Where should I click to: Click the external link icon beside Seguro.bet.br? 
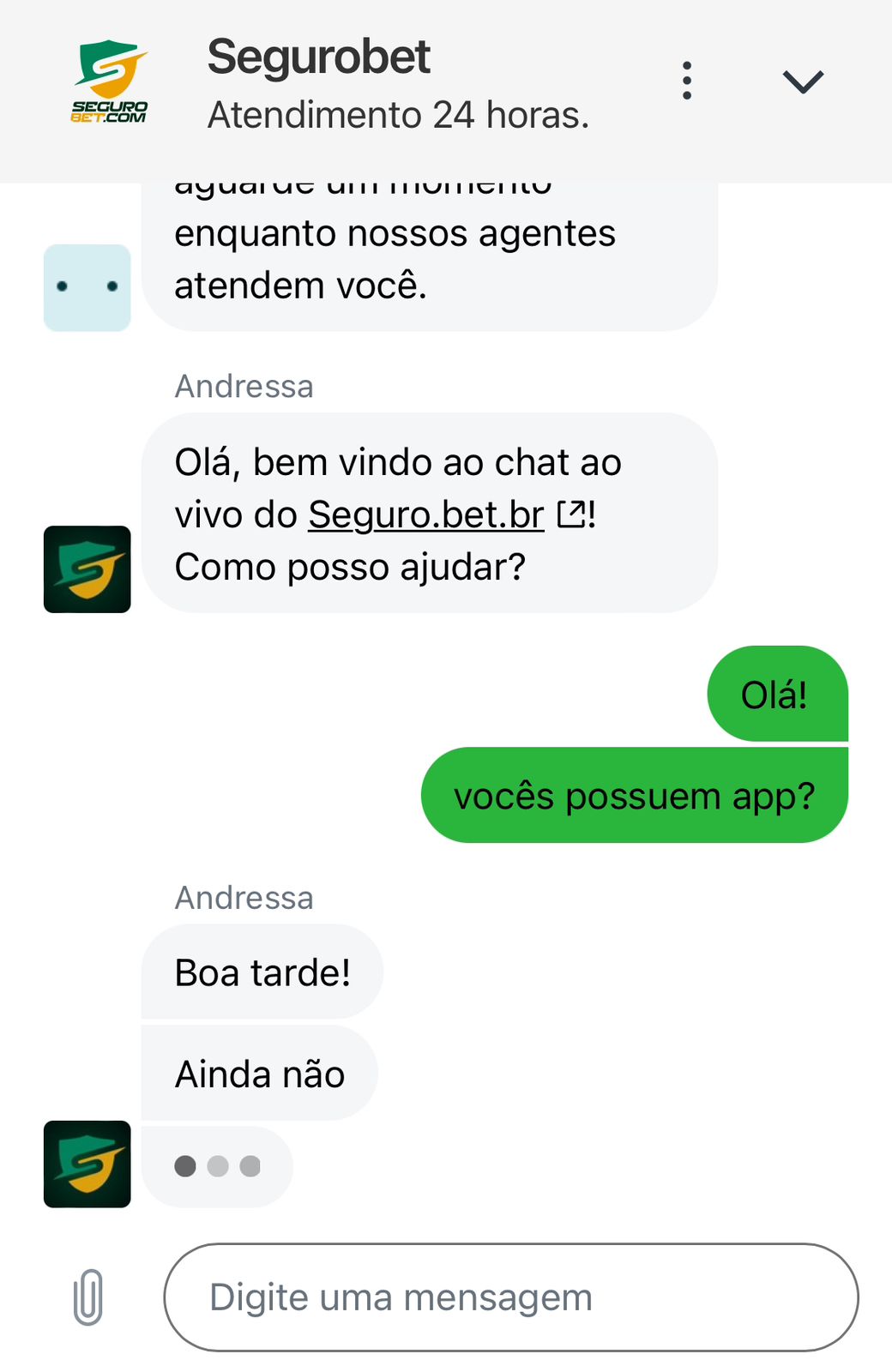571,513
